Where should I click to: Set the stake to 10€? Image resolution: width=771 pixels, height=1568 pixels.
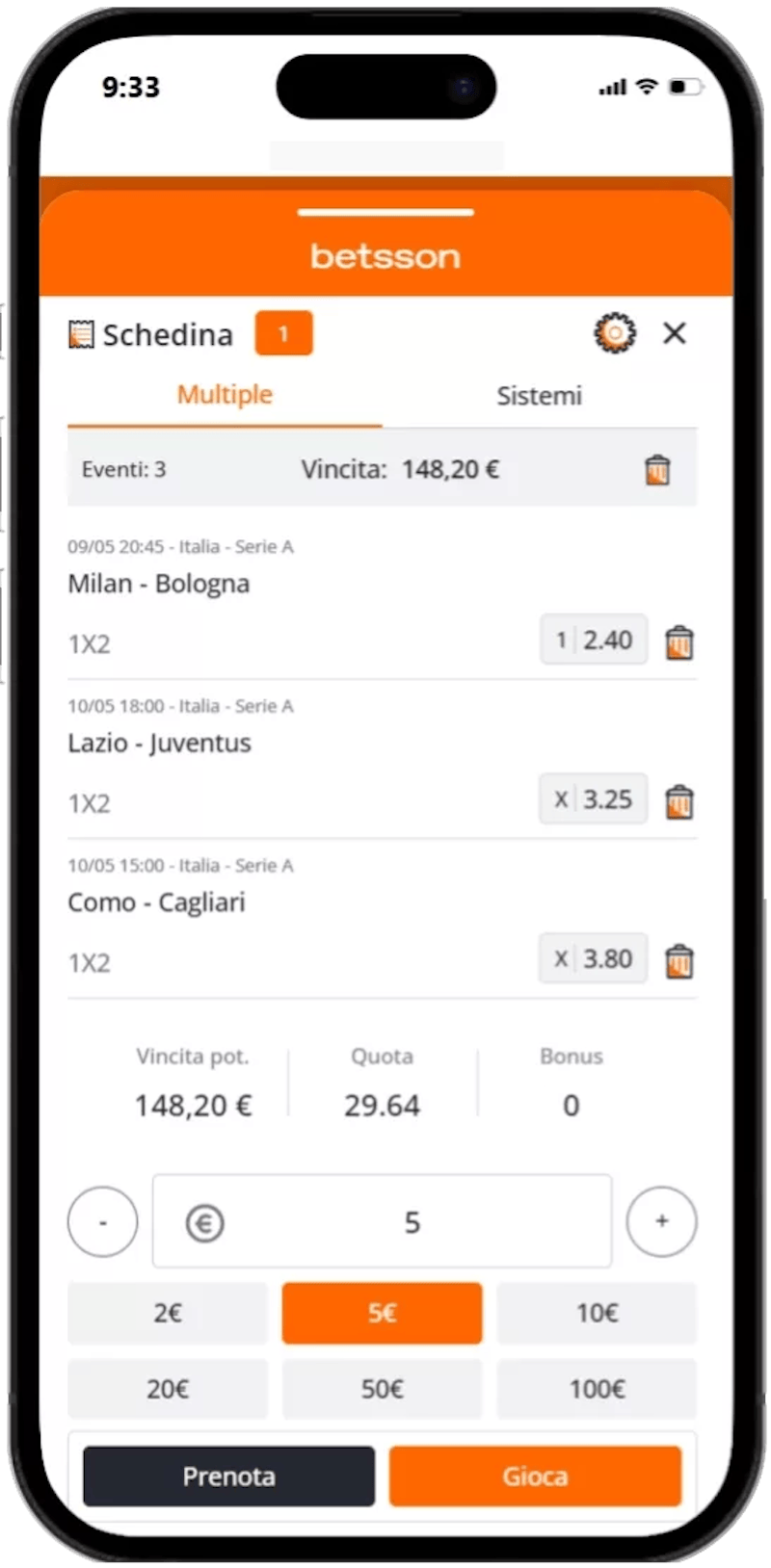click(x=597, y=1313)
